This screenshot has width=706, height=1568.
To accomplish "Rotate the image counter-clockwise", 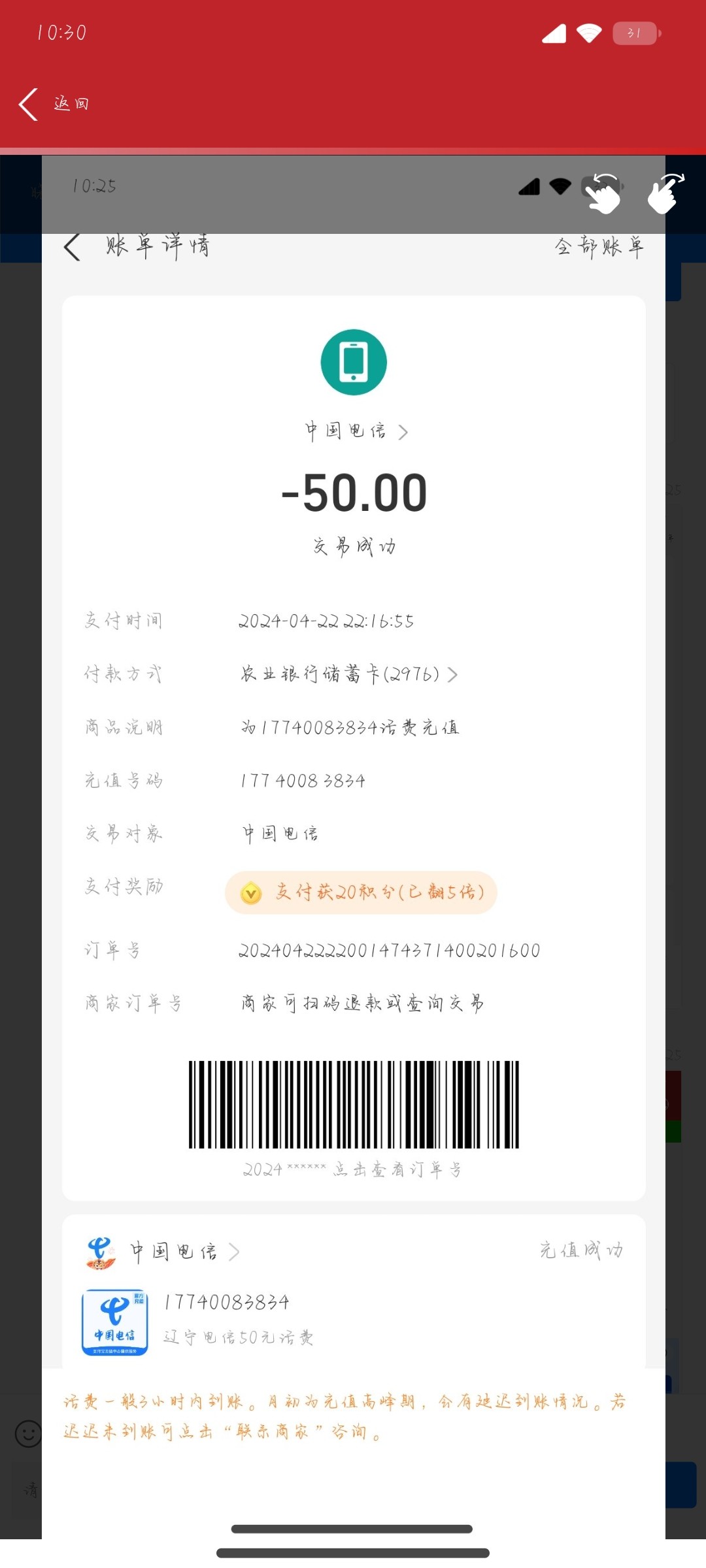I will (603, 193).
